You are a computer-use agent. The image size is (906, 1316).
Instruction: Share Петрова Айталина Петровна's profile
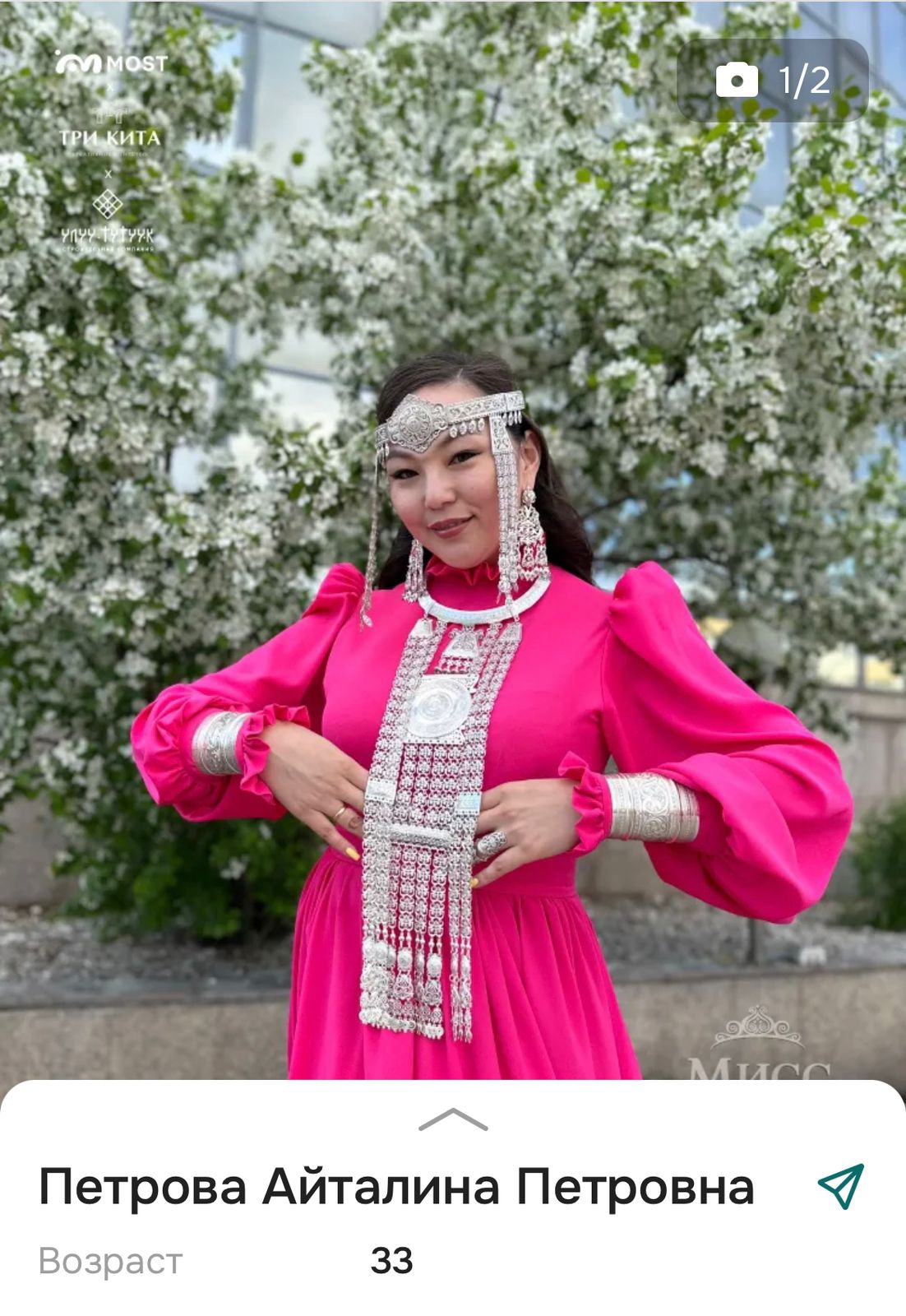pyautogui.click(x=840, y=1186)
